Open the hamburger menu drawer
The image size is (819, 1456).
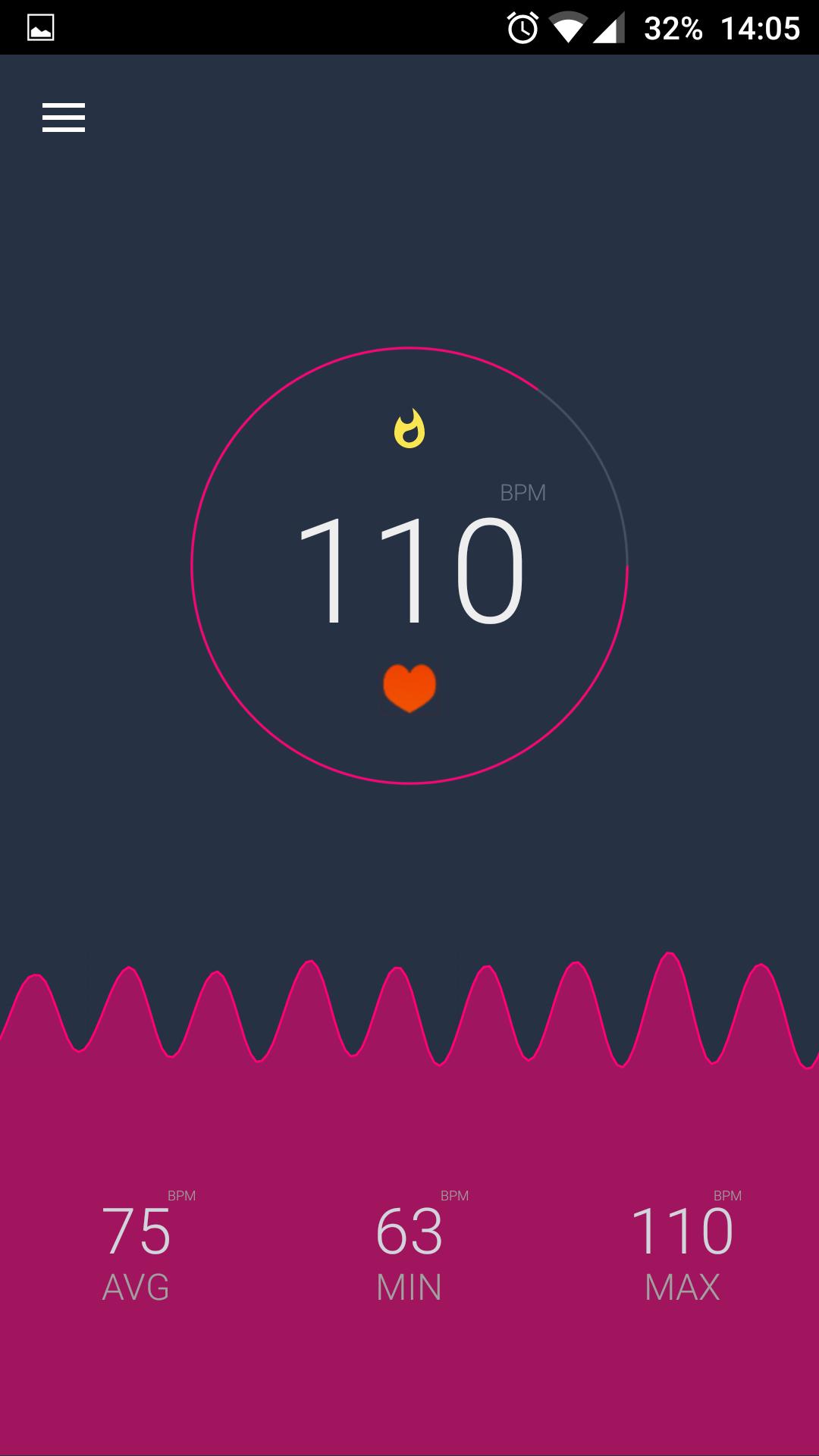coord(64,118)
